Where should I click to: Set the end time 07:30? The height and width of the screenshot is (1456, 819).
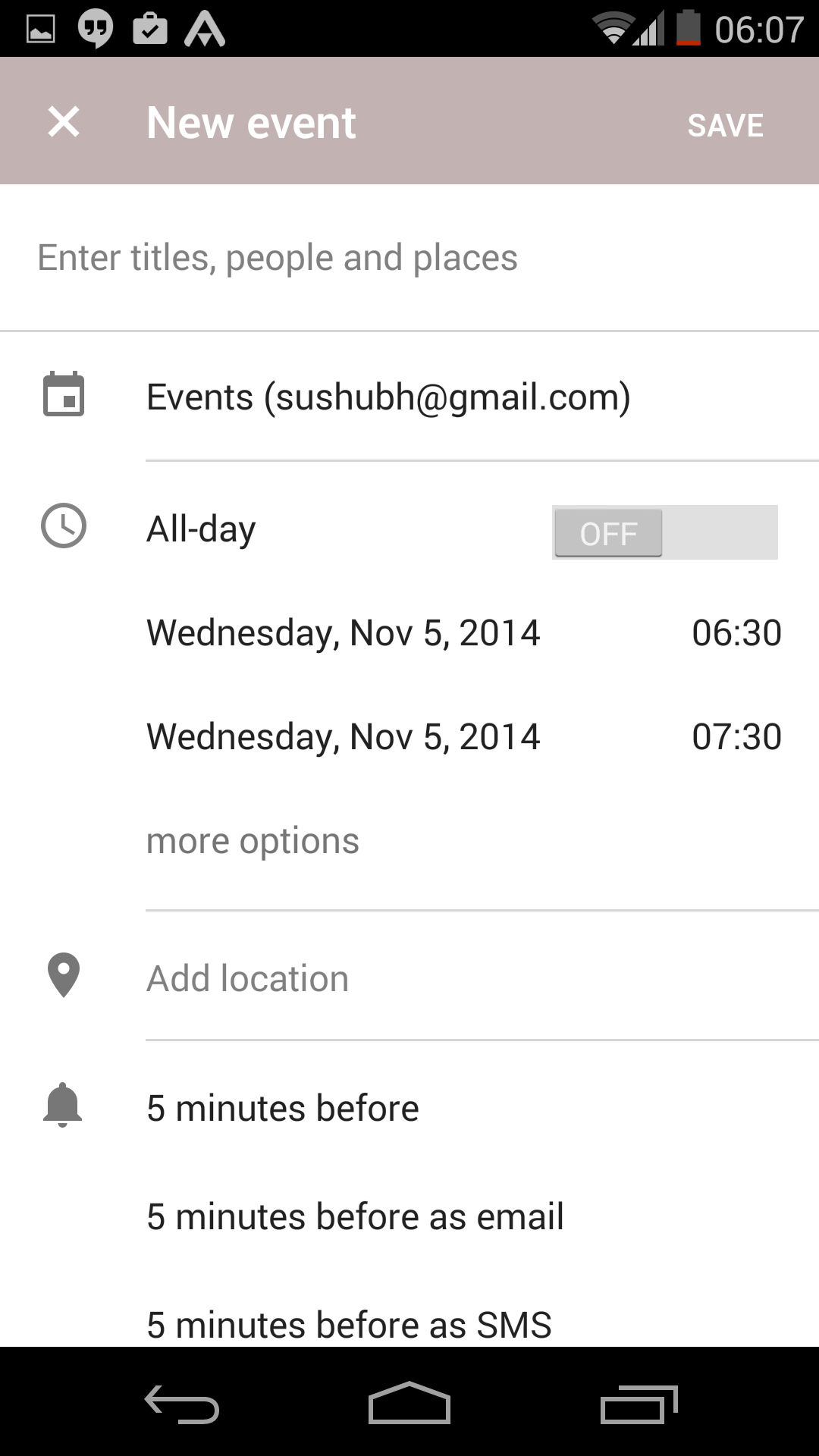point(736,737)
